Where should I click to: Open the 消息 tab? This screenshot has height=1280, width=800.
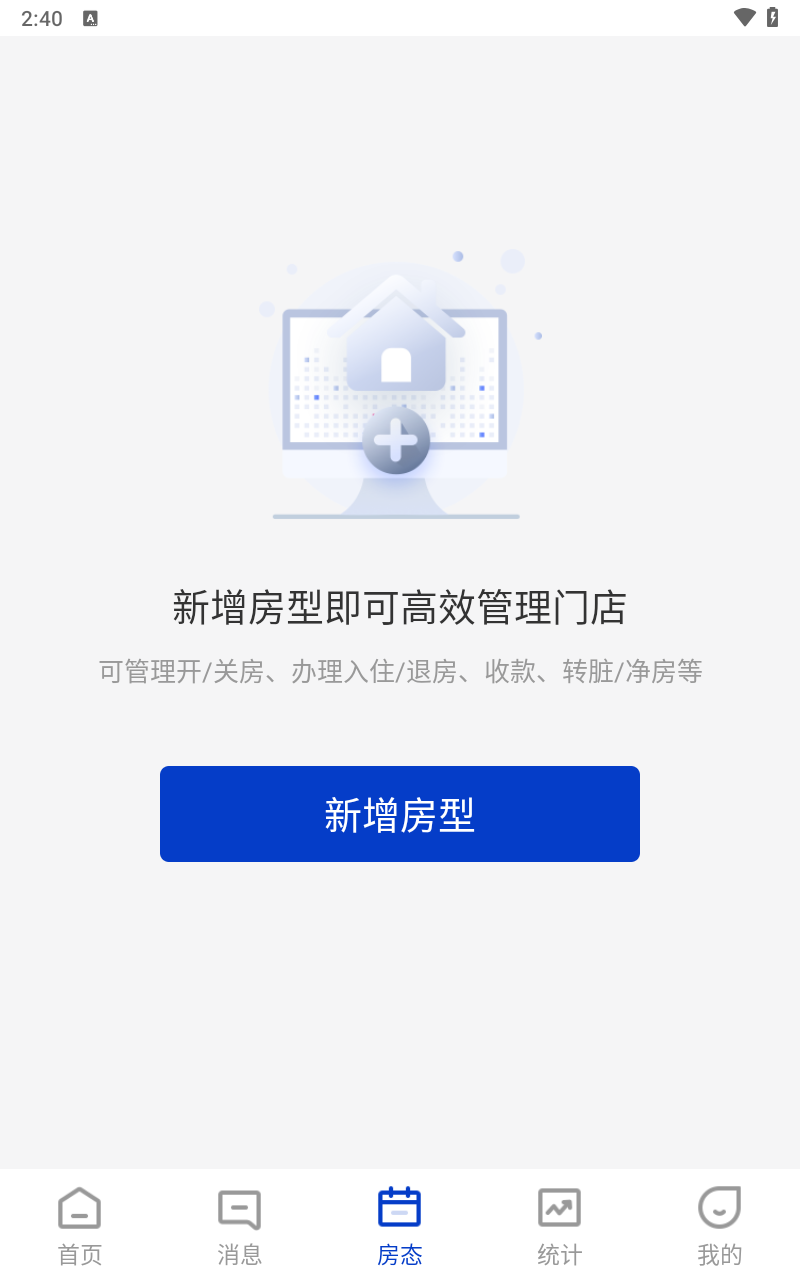coord(240,1225)
